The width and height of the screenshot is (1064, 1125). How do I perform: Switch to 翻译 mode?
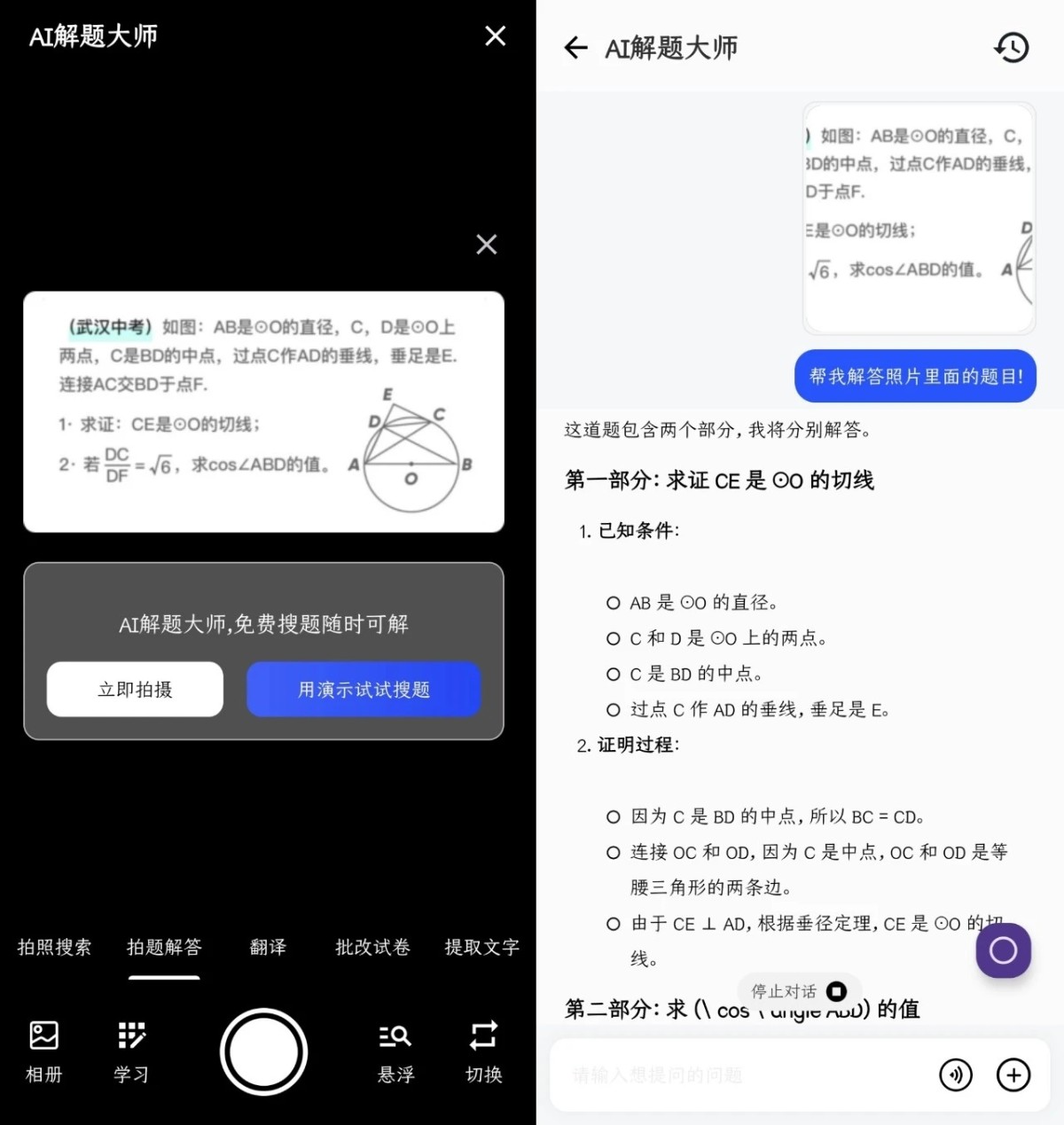268,947
